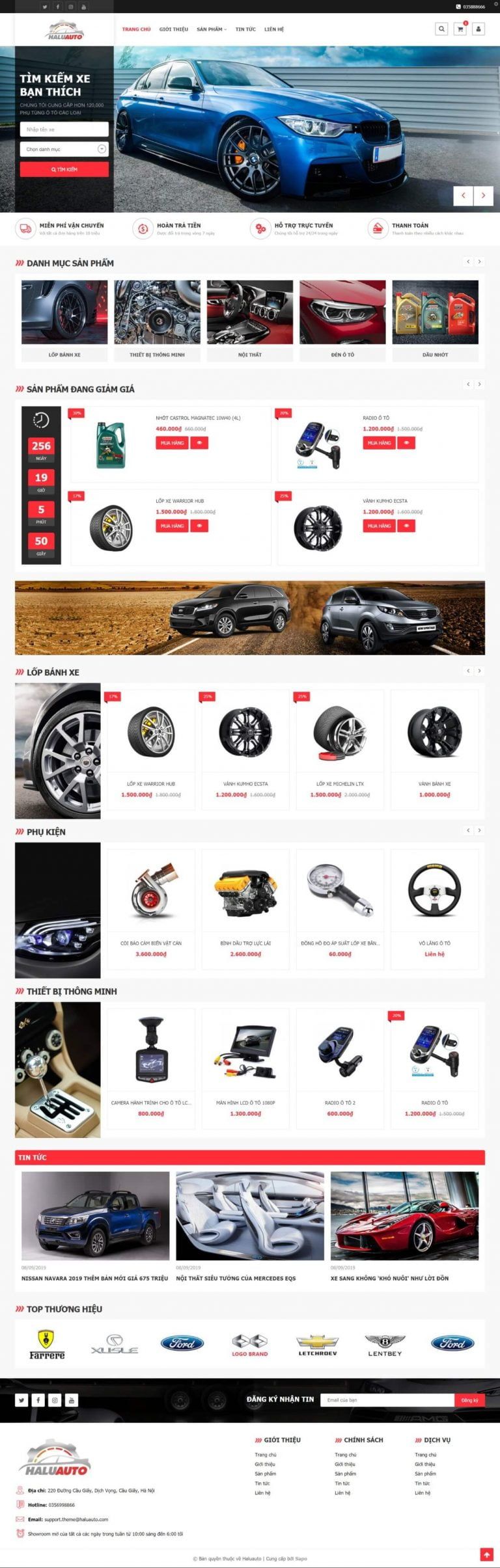Open the search icon in header
This screenshot has height=1568, width=500.
coord(441,29)
